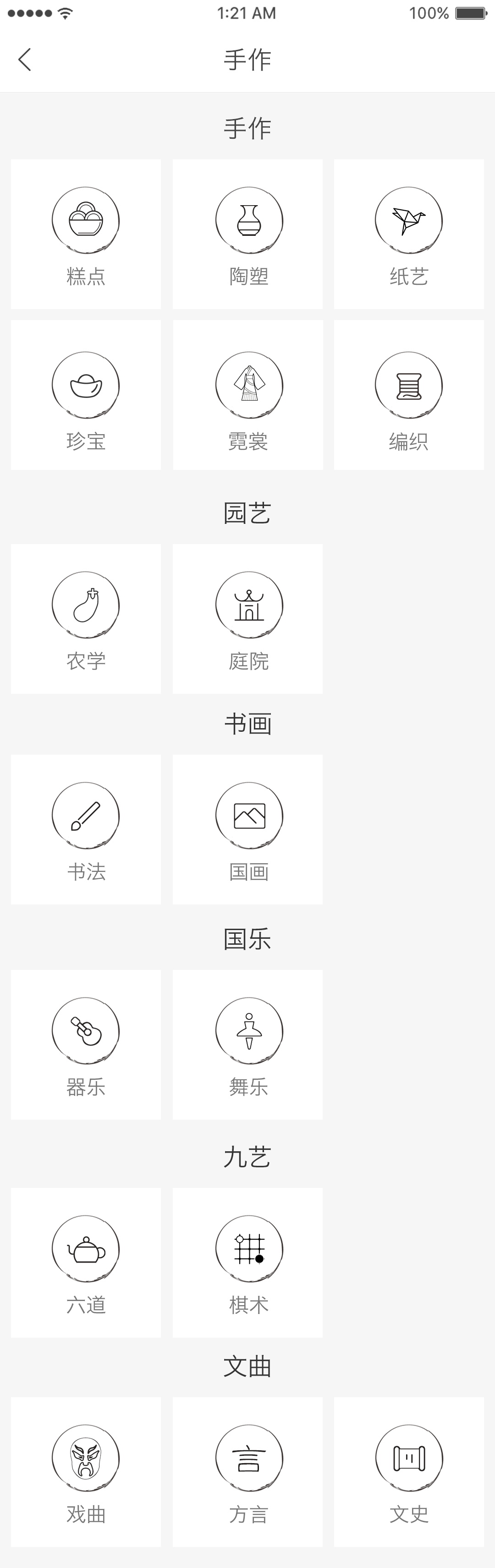
Task: Select the 棋术 chess tile
Action: [x=248, y=1263]
